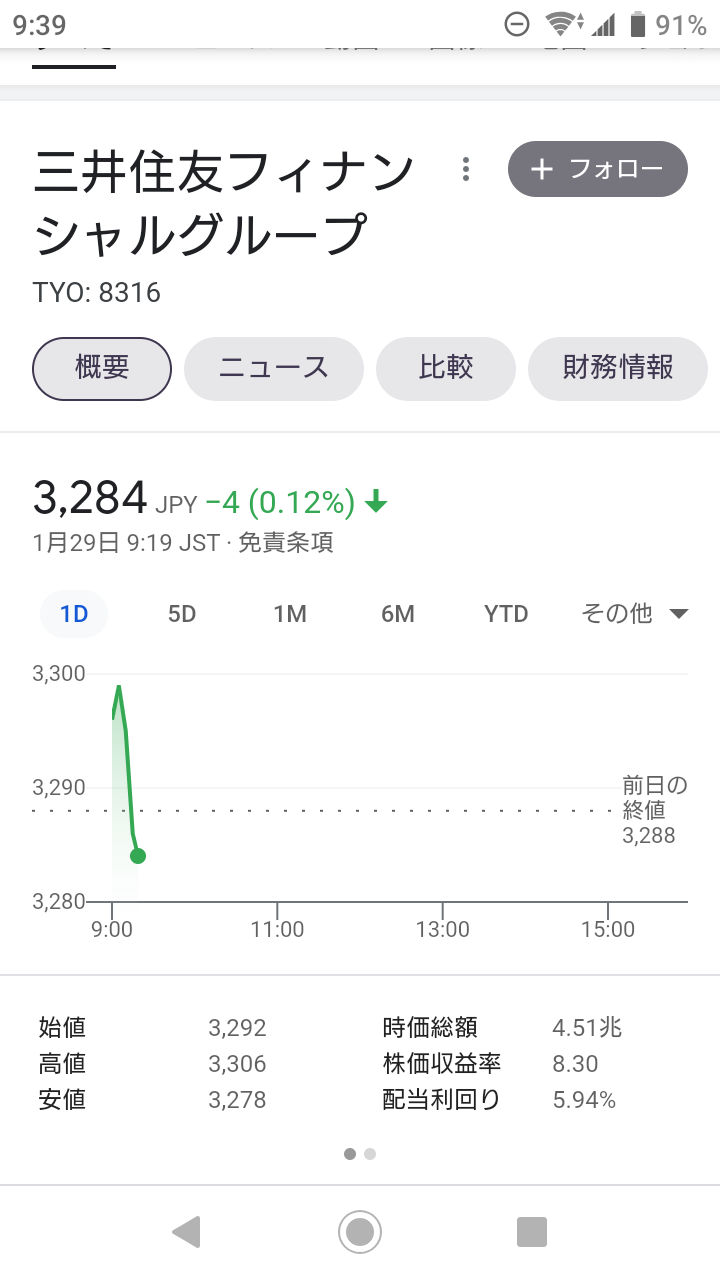Open the 比較 chip
Image resolution: width=720 pixels, height=1280 pixels.
(x=445, y=368)
